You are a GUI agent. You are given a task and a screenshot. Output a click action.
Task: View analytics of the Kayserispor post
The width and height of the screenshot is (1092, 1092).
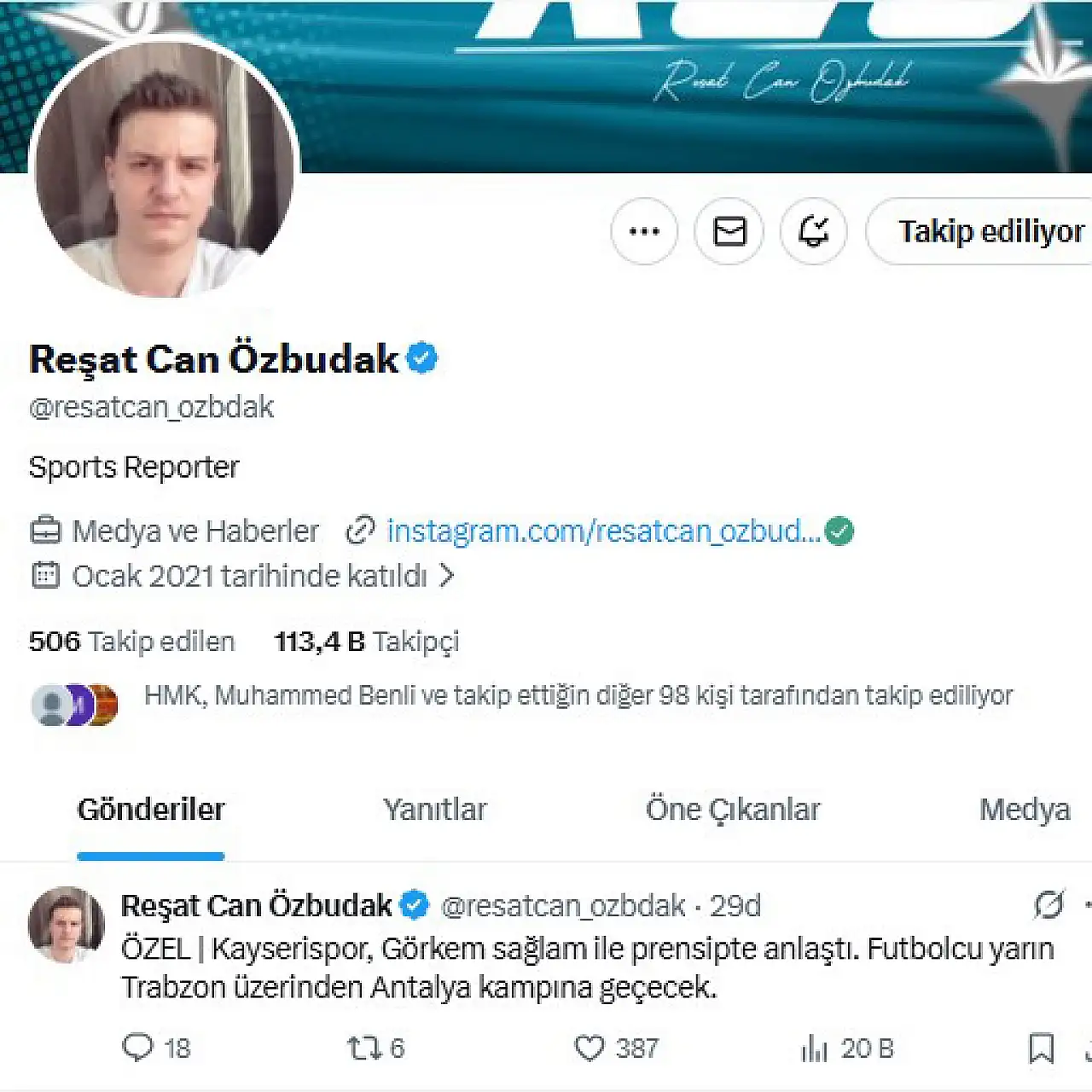[815, 1048]
